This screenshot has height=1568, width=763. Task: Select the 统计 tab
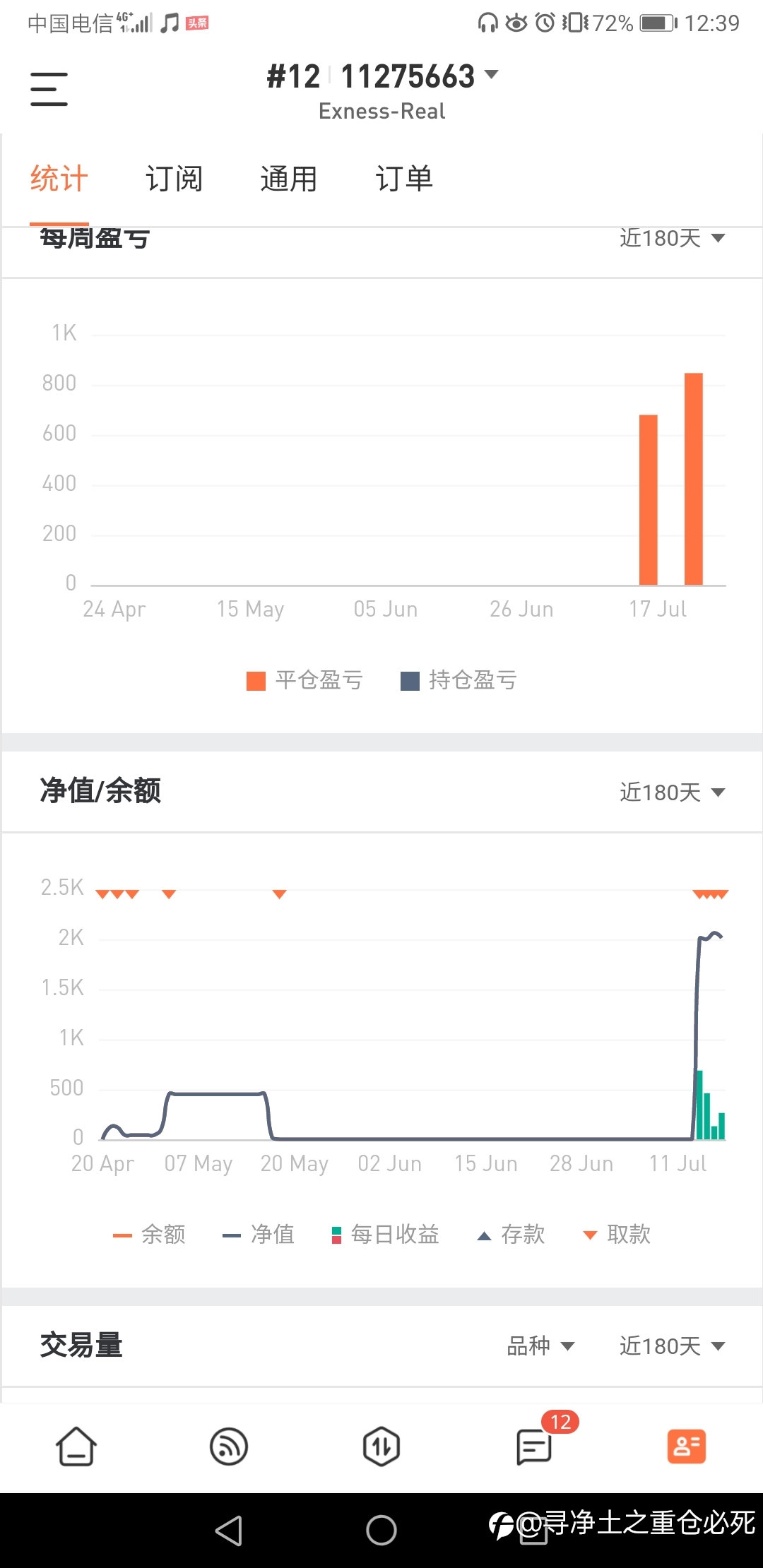pyautogui.click(x=59, y=179)
